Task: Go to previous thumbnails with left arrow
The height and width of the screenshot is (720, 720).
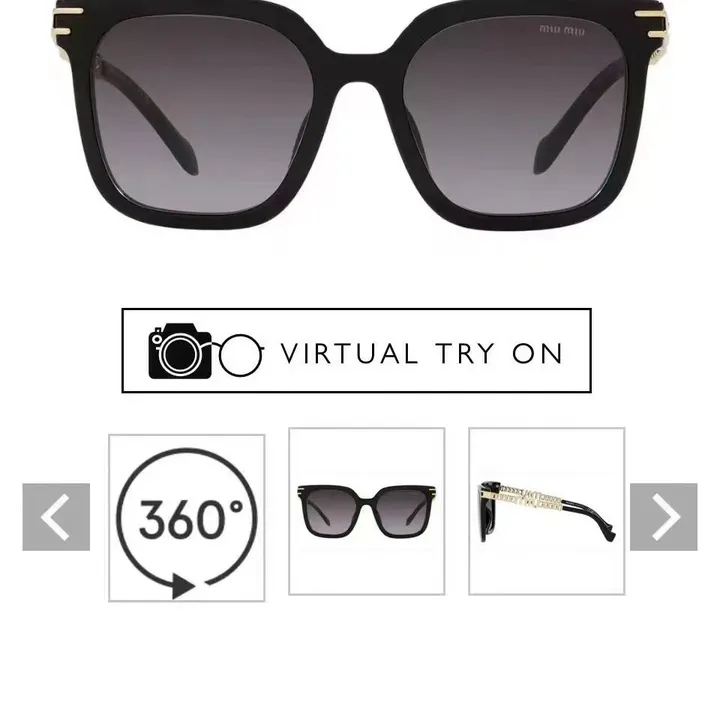Action: pyautogui.click(x=56, y=517)
